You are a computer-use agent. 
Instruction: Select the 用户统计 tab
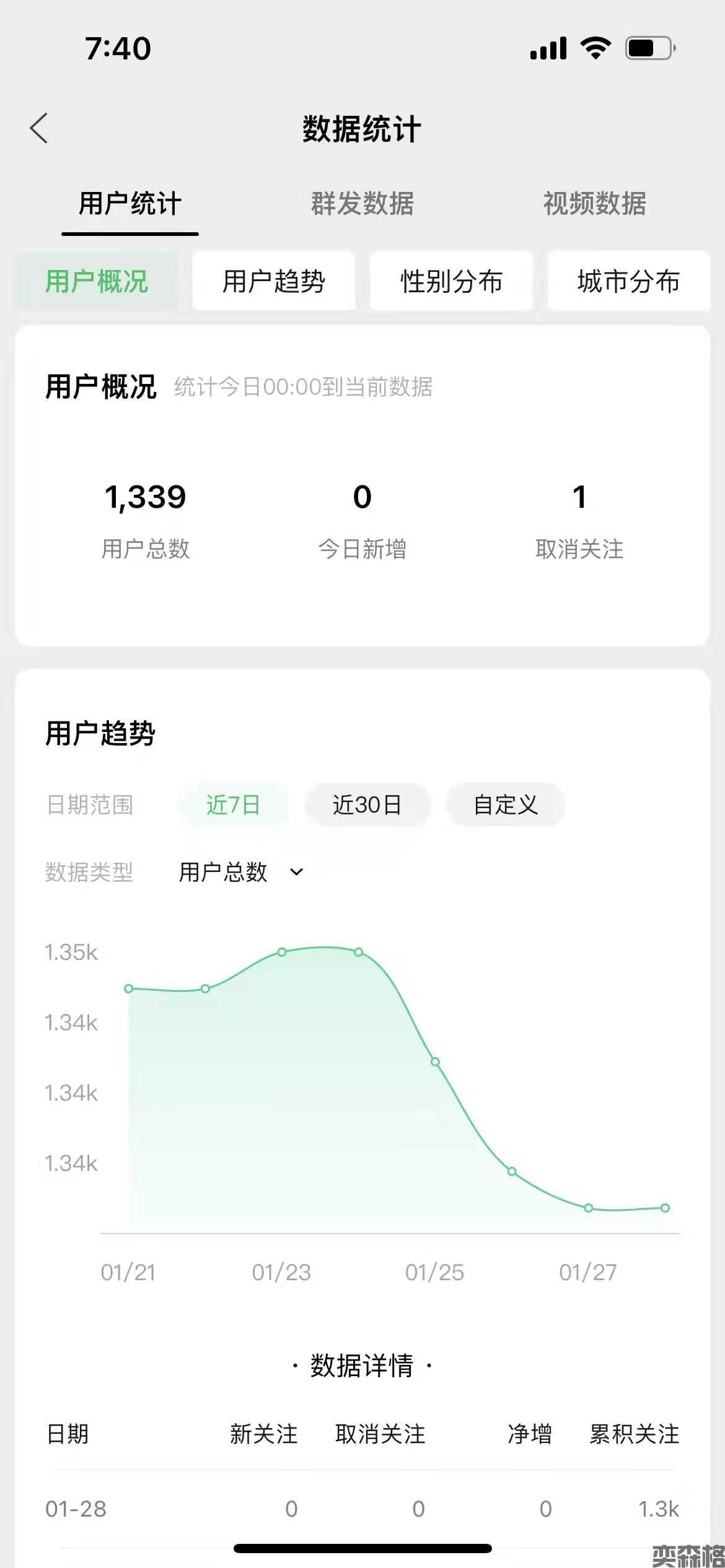tap(130, 204)
